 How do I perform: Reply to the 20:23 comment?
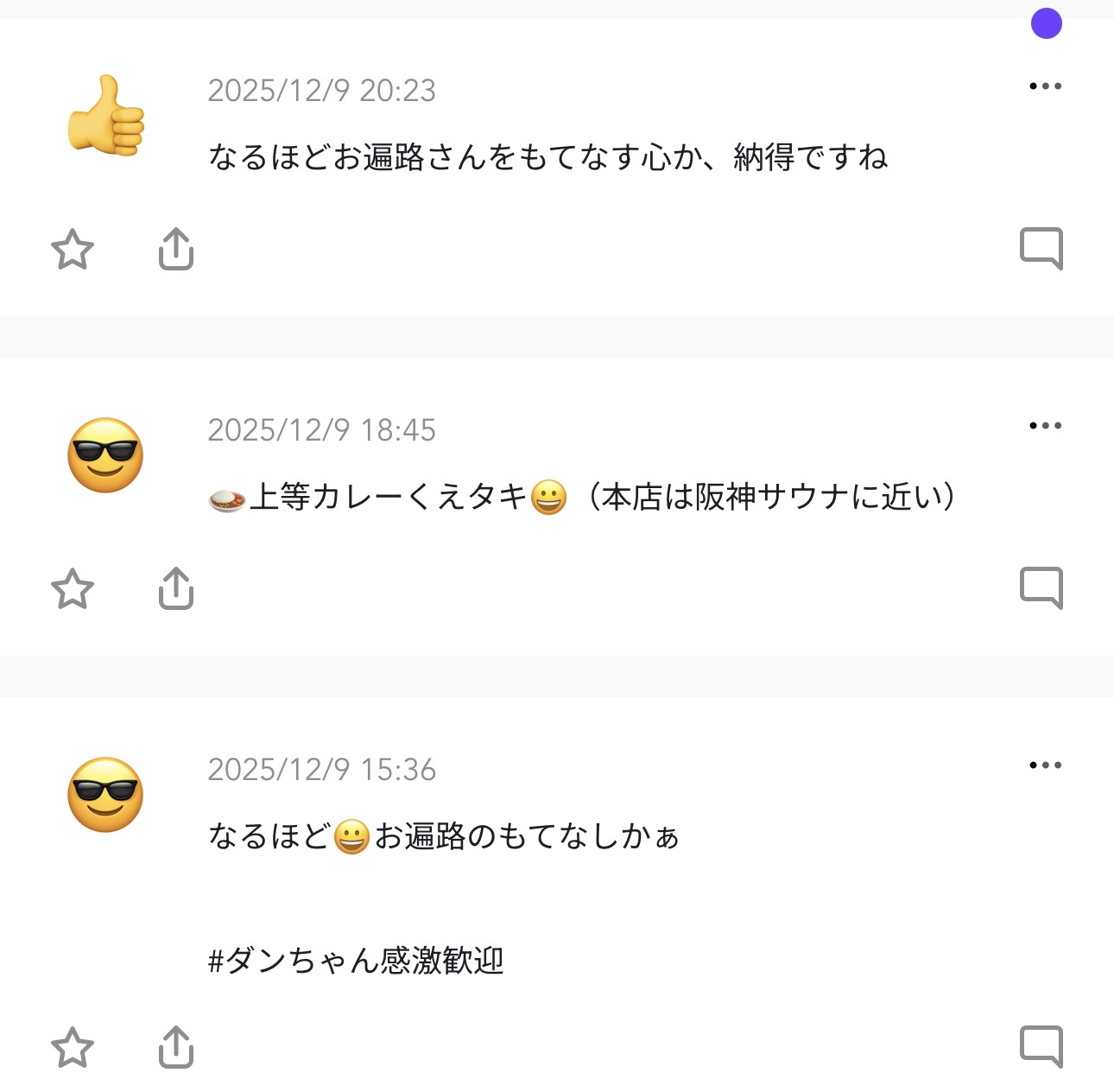coord(1041,249)
